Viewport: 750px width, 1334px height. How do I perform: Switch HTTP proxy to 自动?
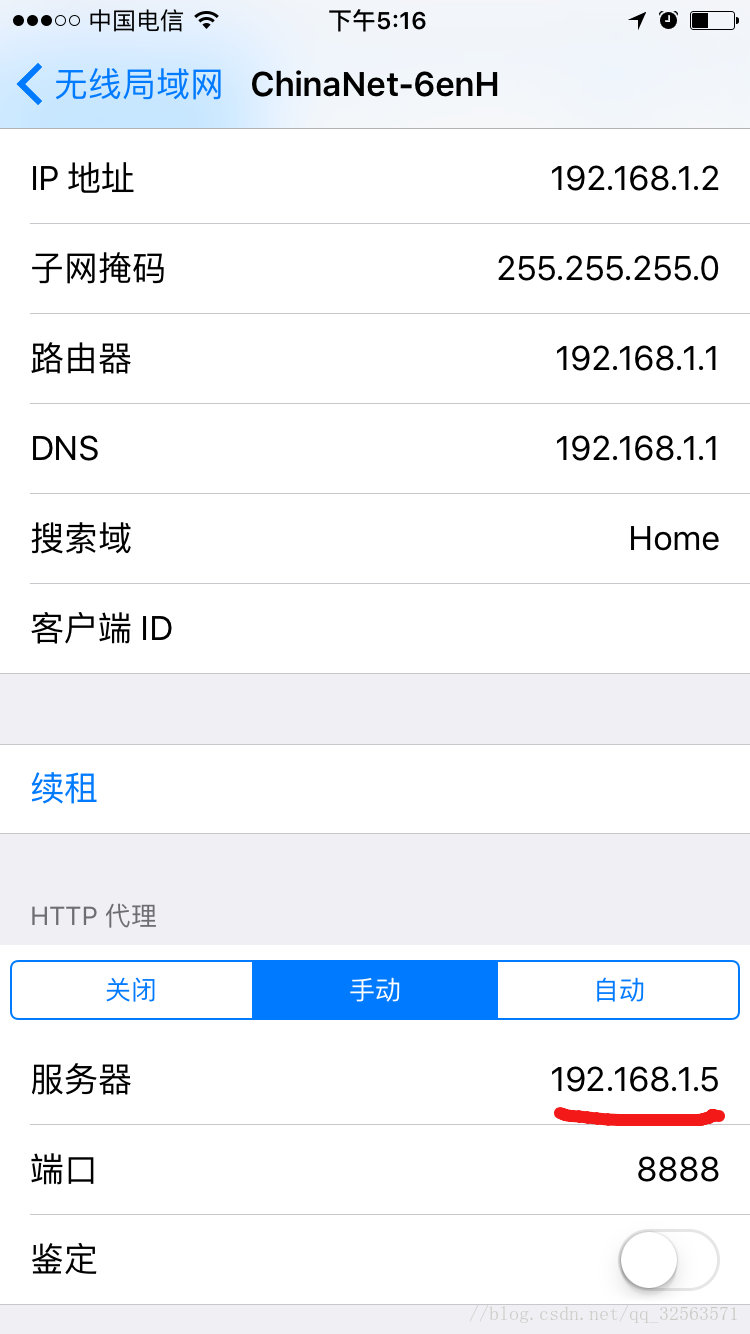click(x=618, y=990)
